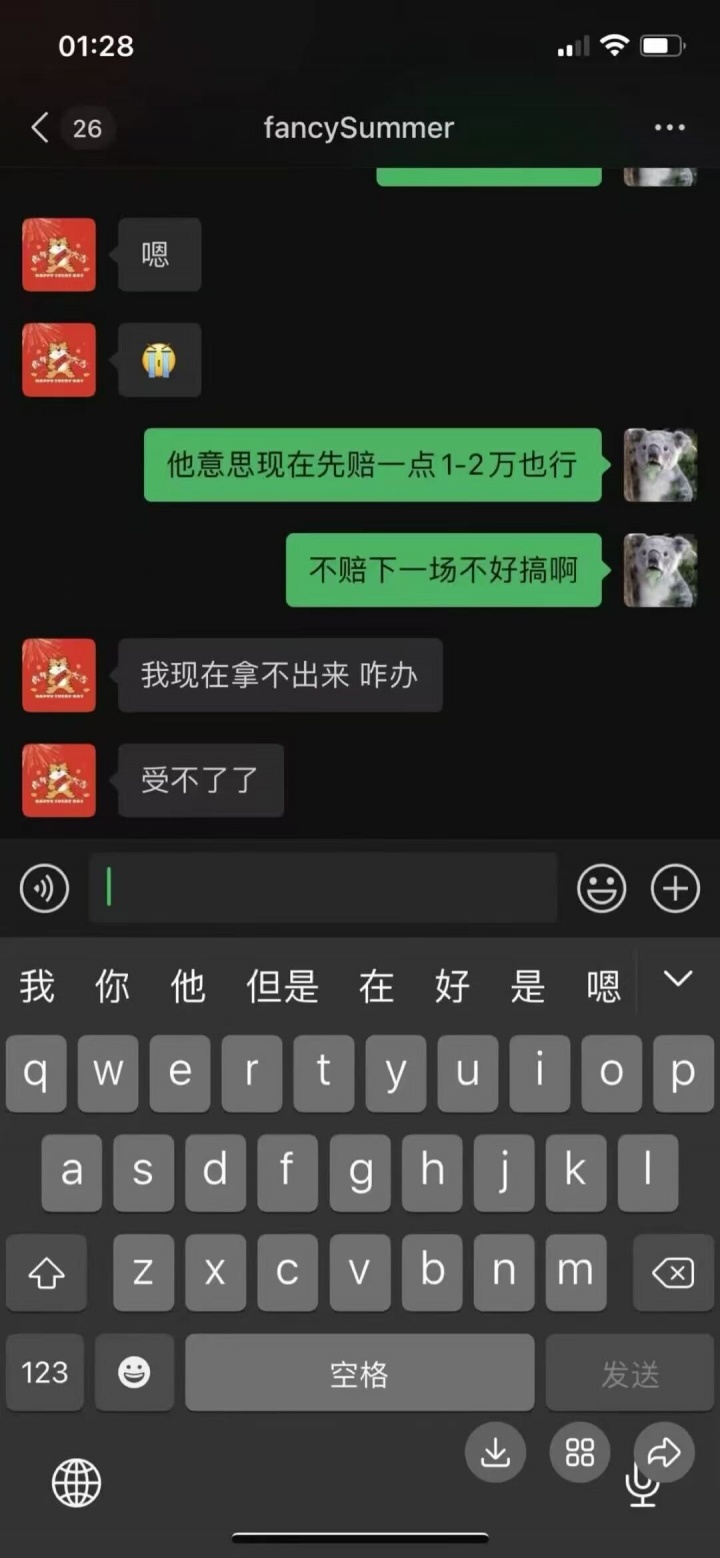The height and width of the screenshot is (1558, 720).
Task: Switch keyboard language with the globe
Action: point(77,1482)
